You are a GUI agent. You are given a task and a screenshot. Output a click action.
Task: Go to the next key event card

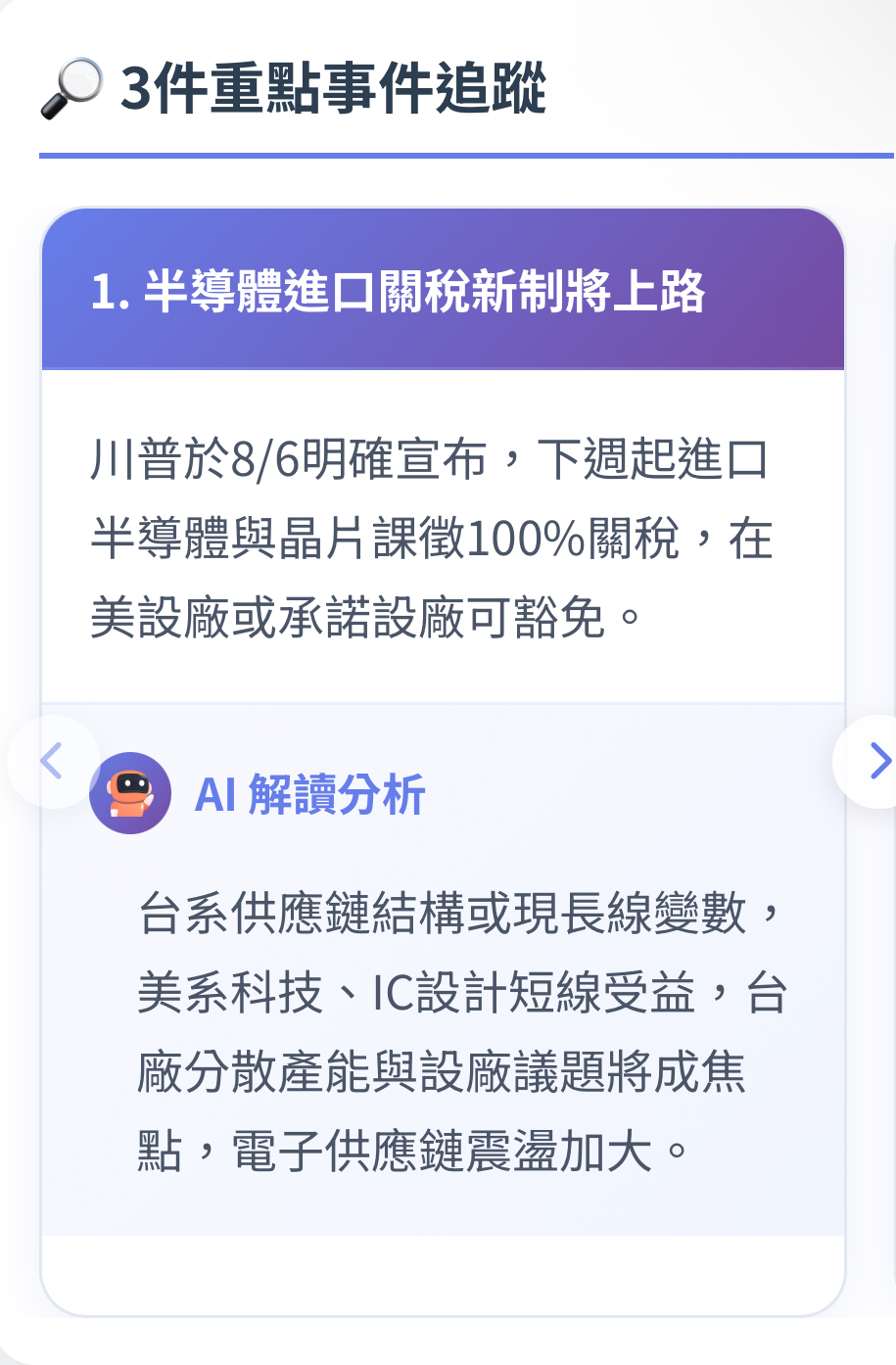click(x=876, y=761)
